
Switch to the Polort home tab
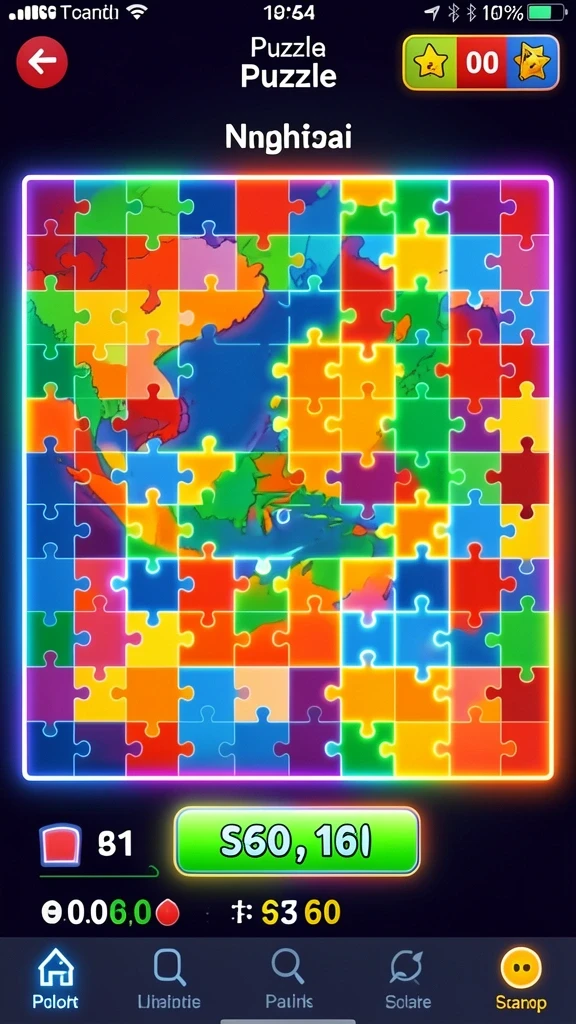coord(56,978)
